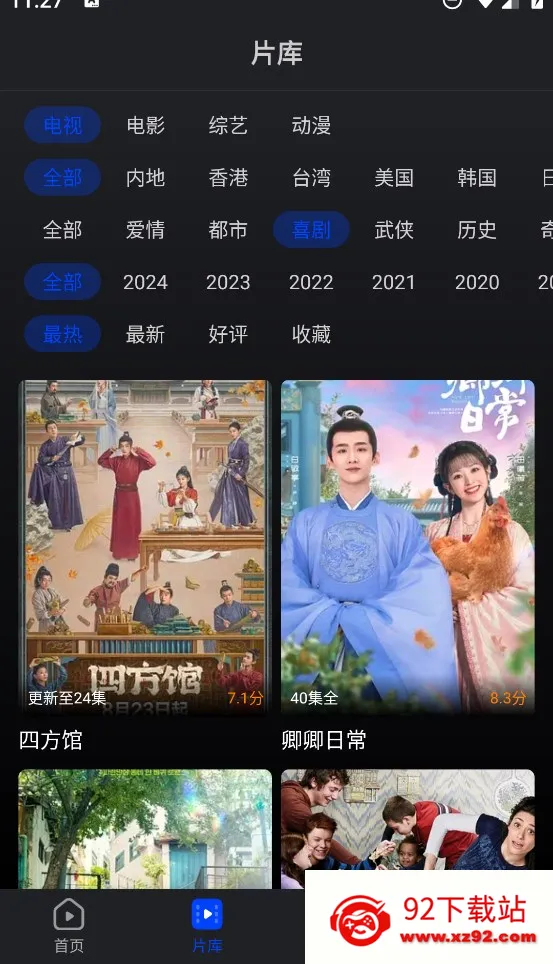Sort by 最新

coord(146,334)
